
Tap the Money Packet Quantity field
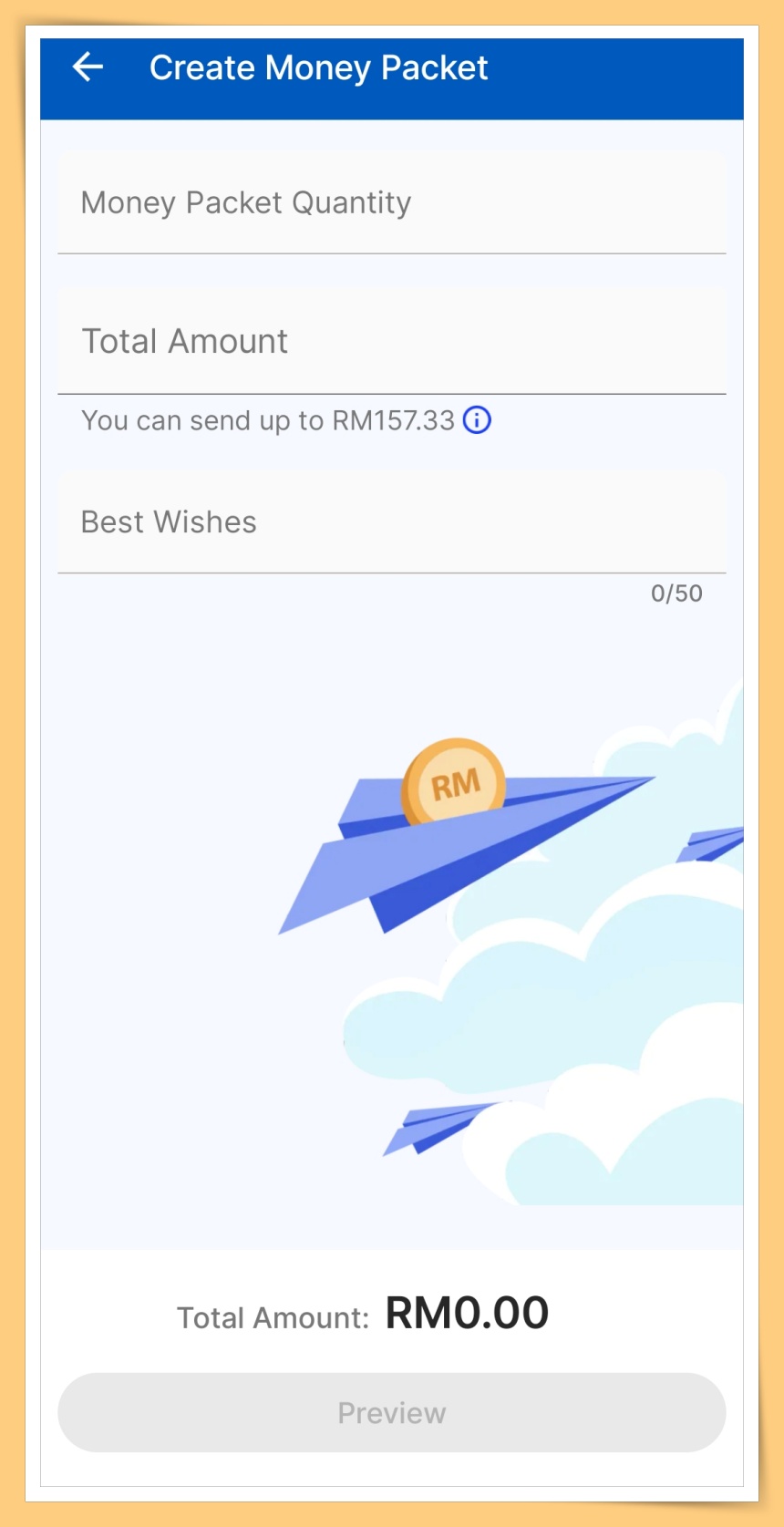click(x=391, y=203)
